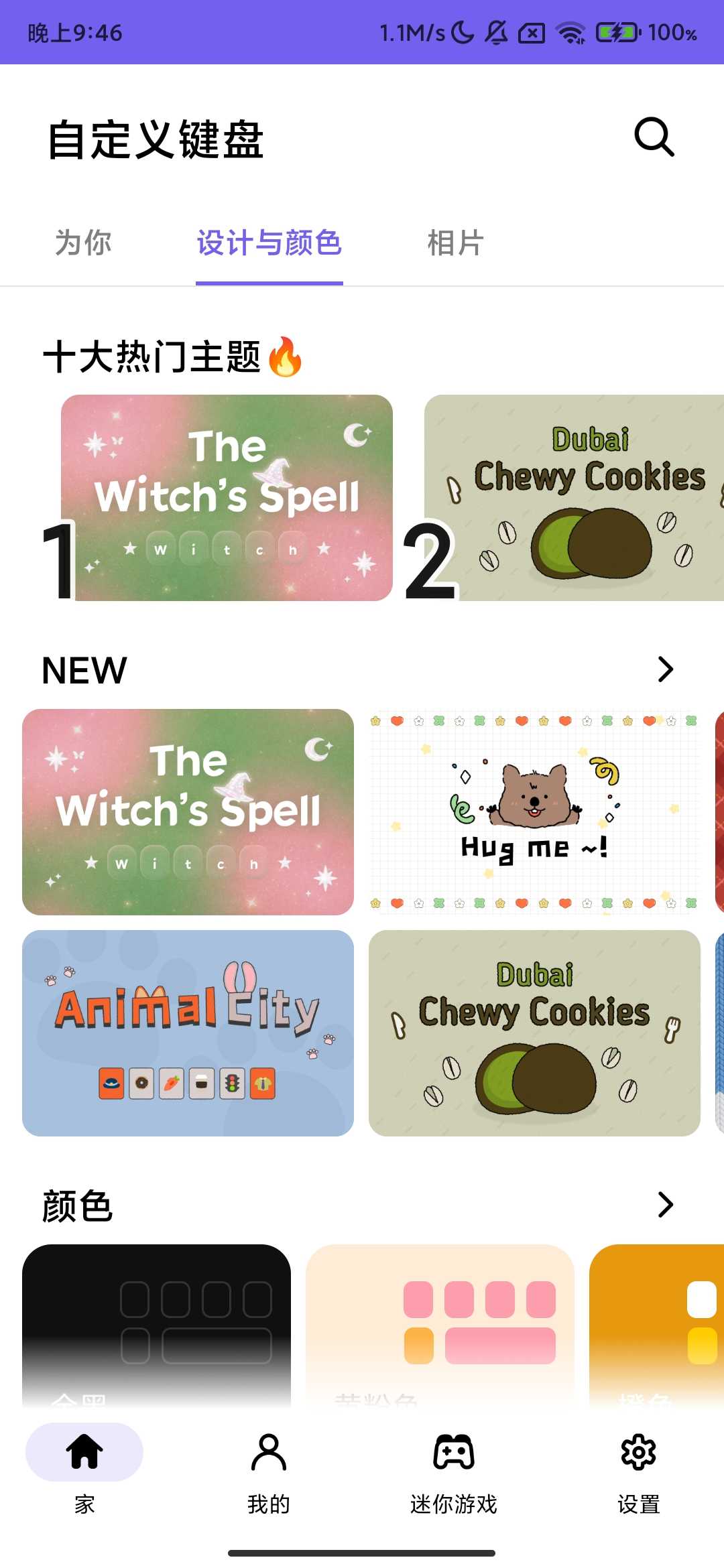This screenshot has width=724, height=1568.
Task: Open Dubai Chewy Cookies theme under NEW
Action: click(x=534, y=1033)
